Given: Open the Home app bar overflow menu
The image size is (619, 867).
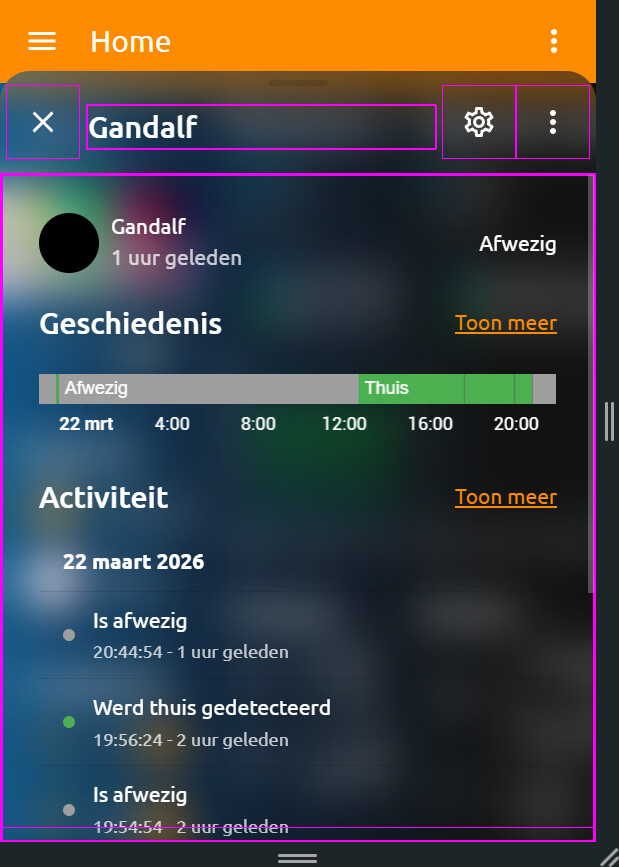Looking at the screenshot, I should pos(554,41).
